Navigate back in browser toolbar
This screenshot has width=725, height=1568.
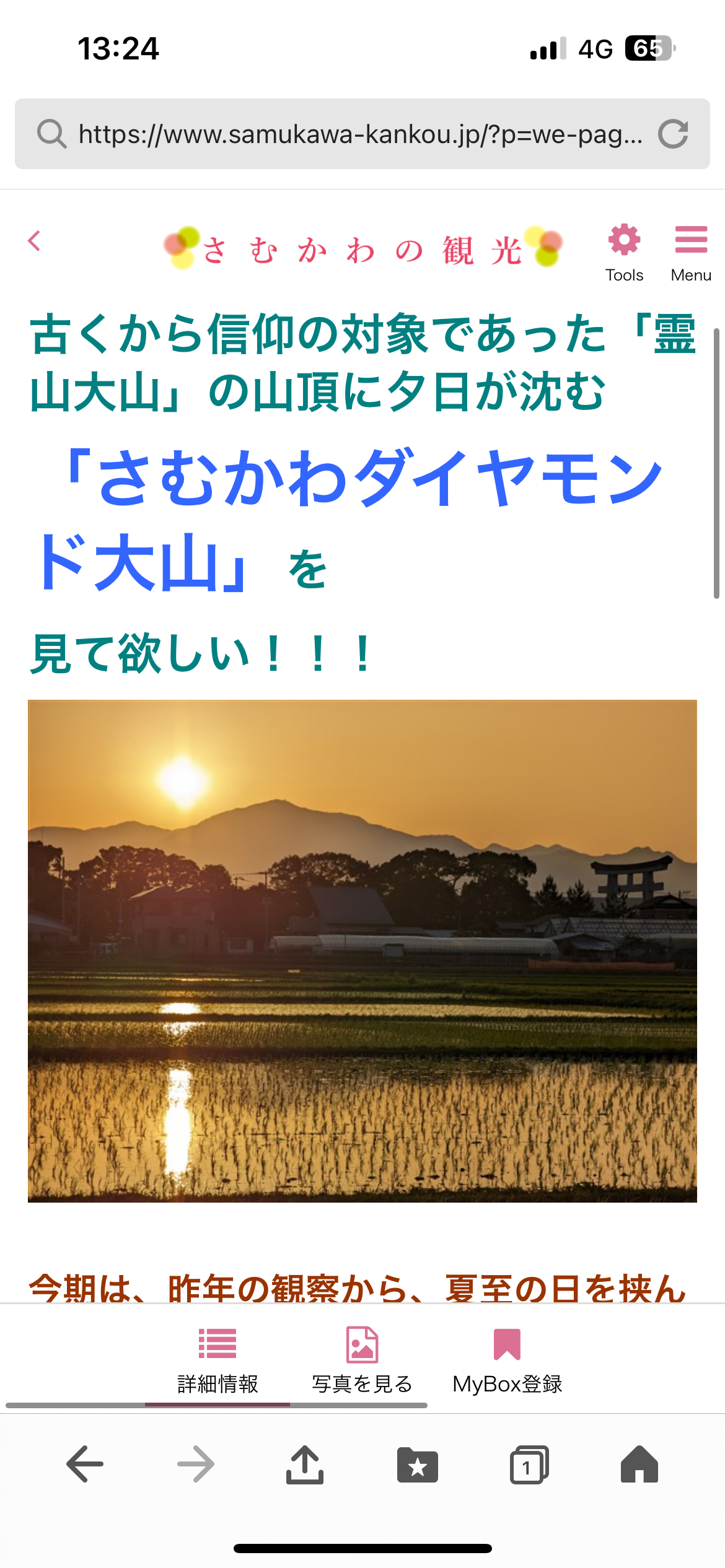[x=85, y=1464]
